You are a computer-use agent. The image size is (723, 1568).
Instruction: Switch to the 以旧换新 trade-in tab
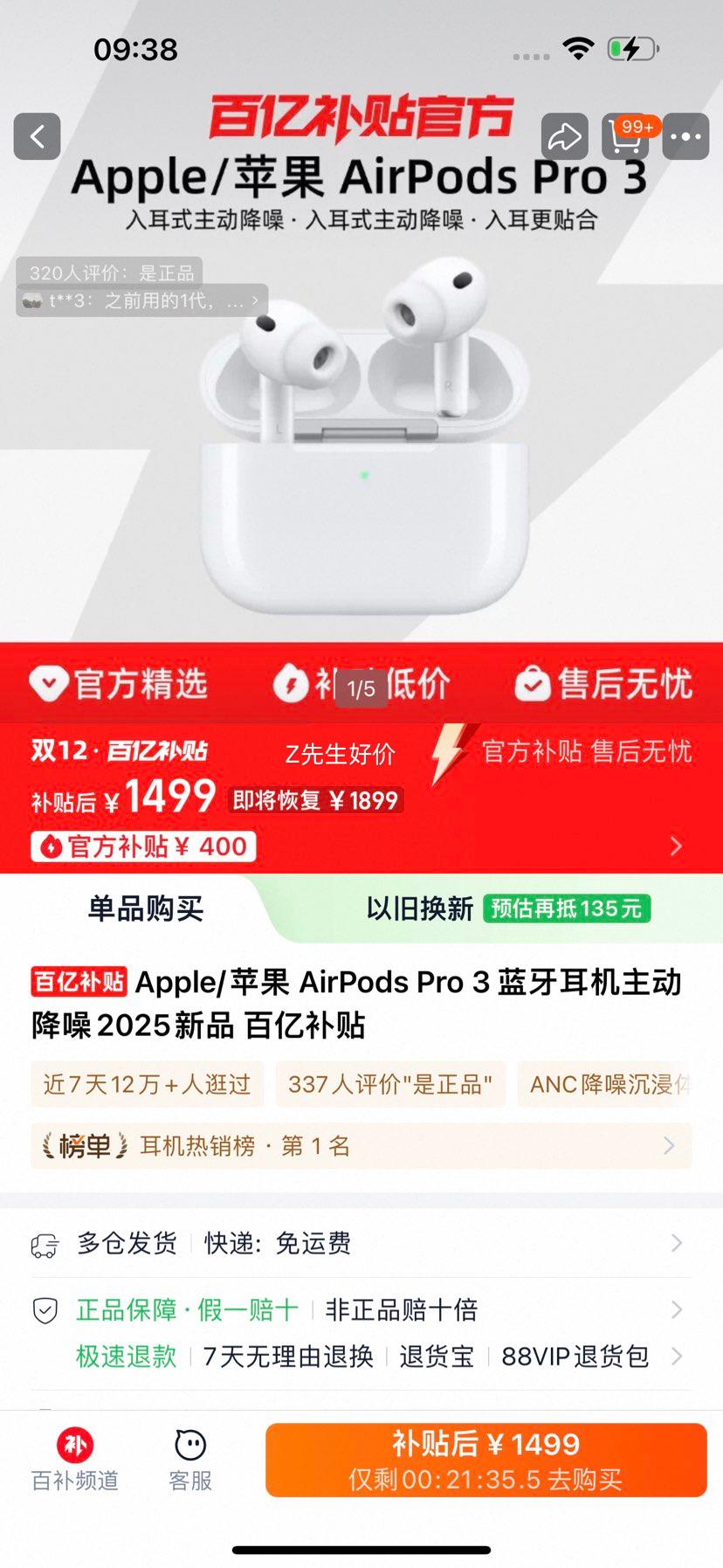tap(415, 908)
